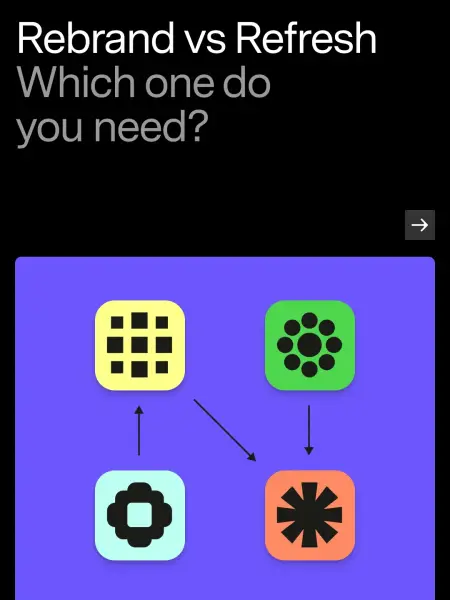Tap the arrow button to open the article

[420, 225]
